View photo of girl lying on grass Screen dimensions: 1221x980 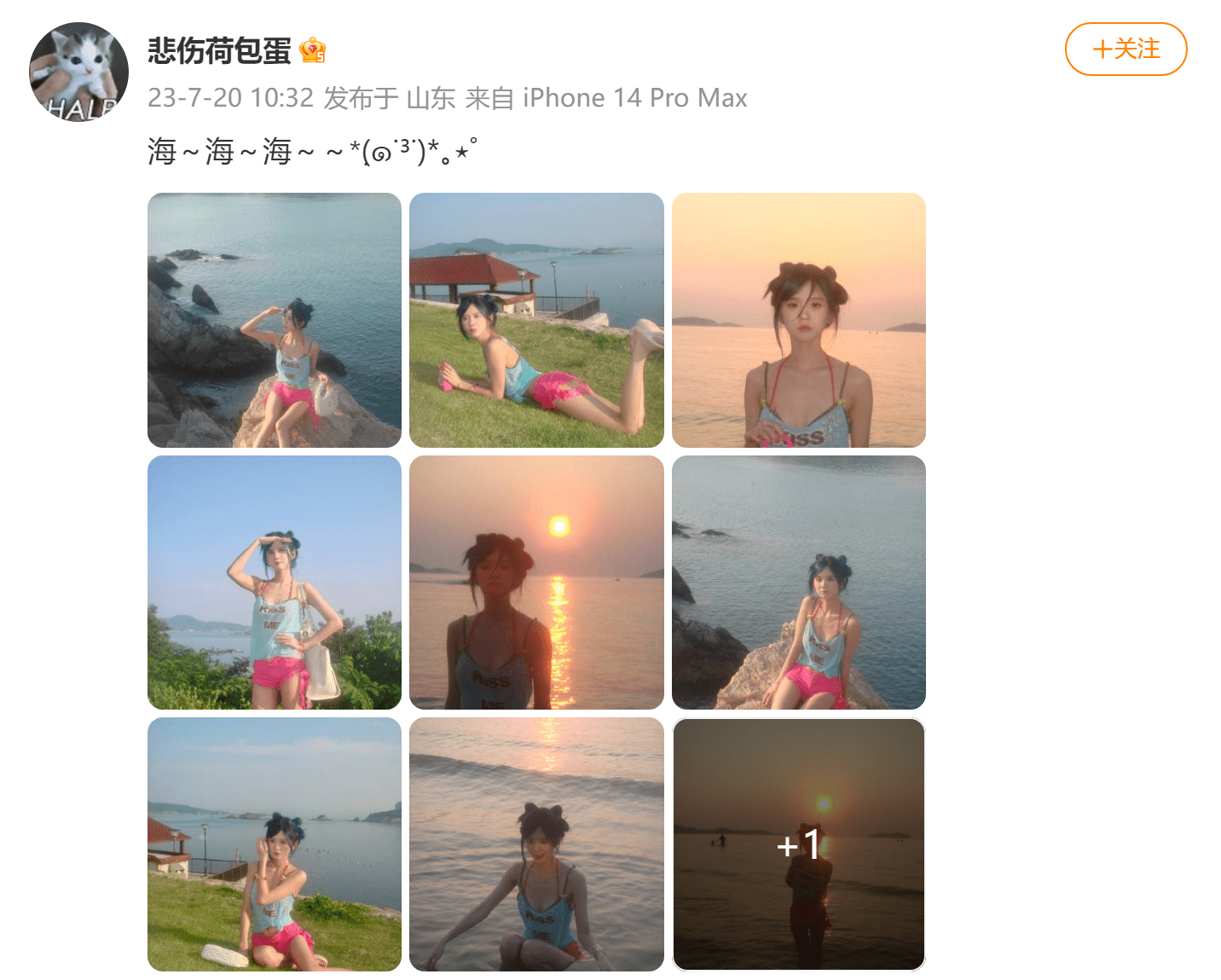coord(536,320)
